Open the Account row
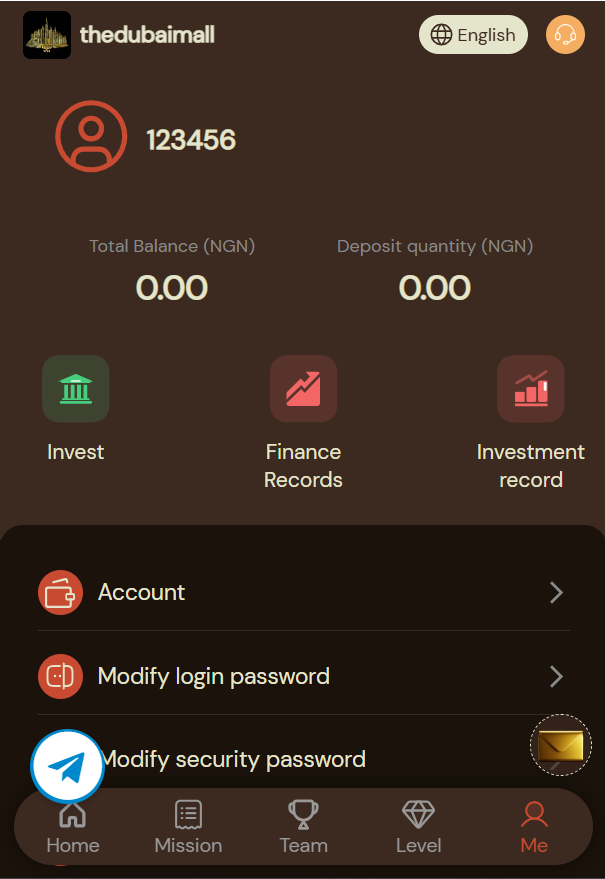The width and height of the screenshot is (605, 879). coord(302,592)
